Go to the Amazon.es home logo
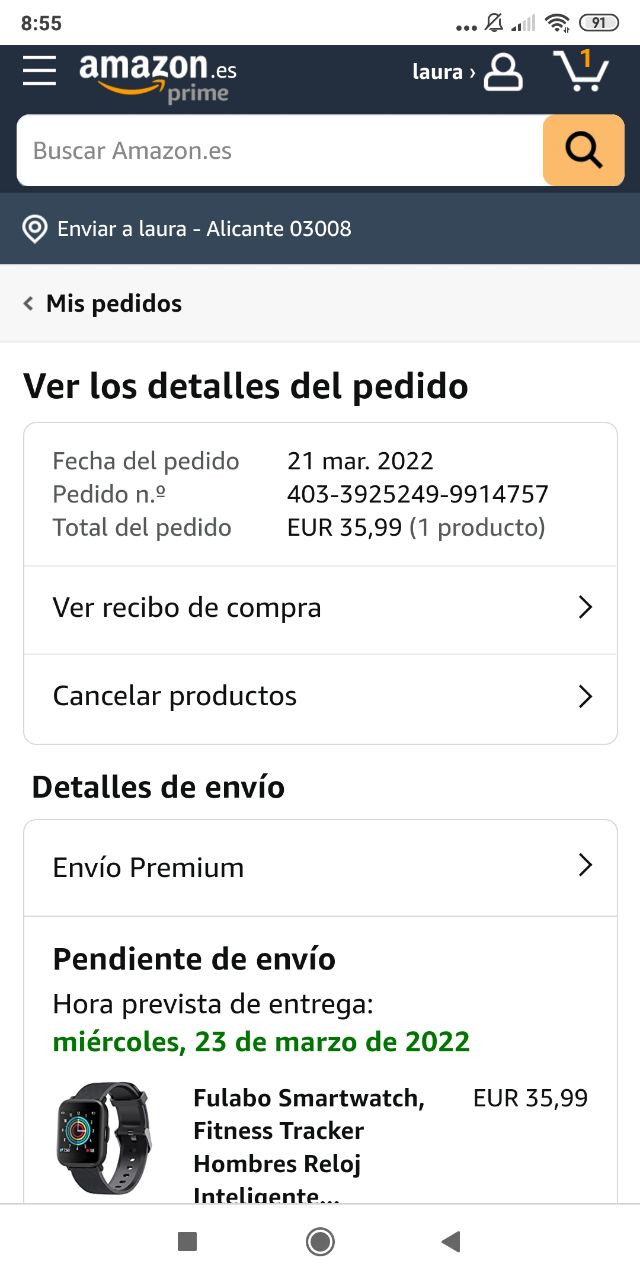Image resolution: width=640 pixels, height=1280 pixels. [158, 76]
